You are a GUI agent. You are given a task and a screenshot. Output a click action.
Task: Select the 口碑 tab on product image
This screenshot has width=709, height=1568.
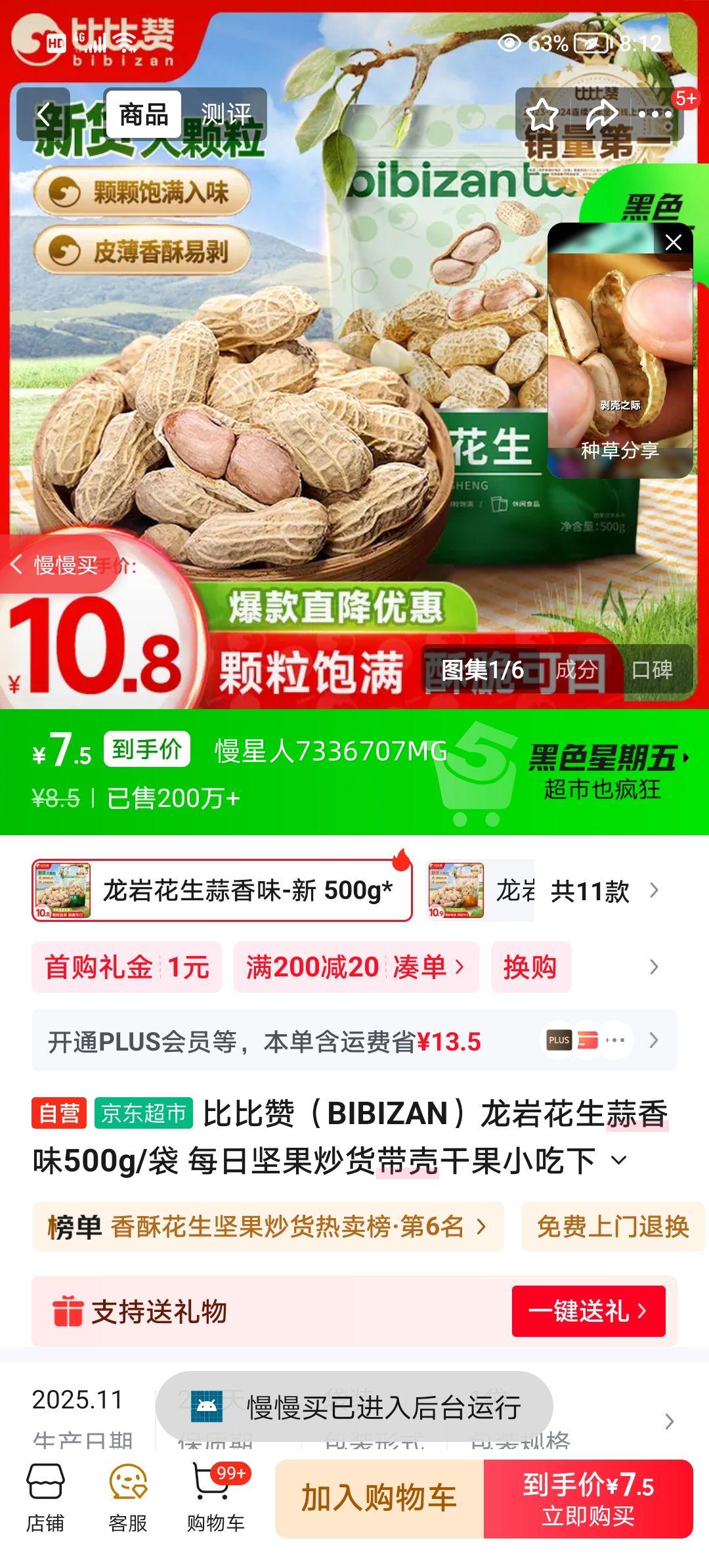(656, 670)
